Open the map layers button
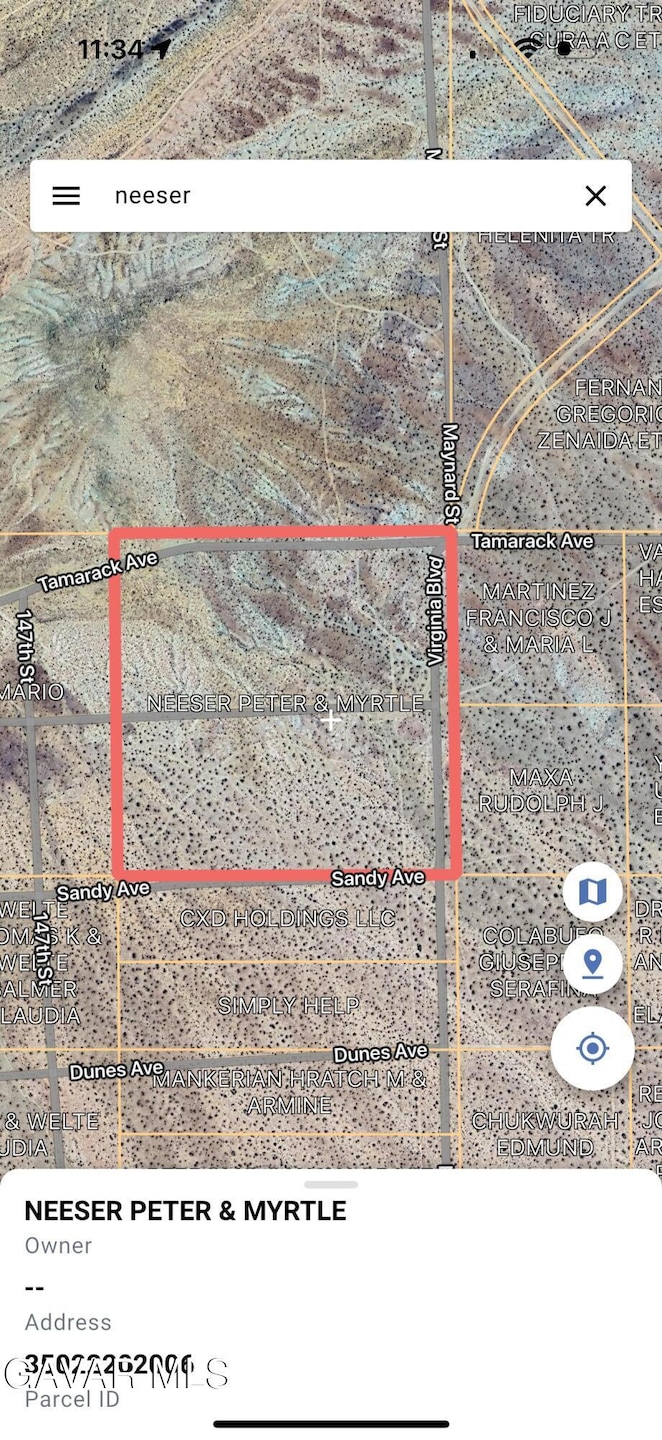662x1440 pixels. click(x=593, y=891)
